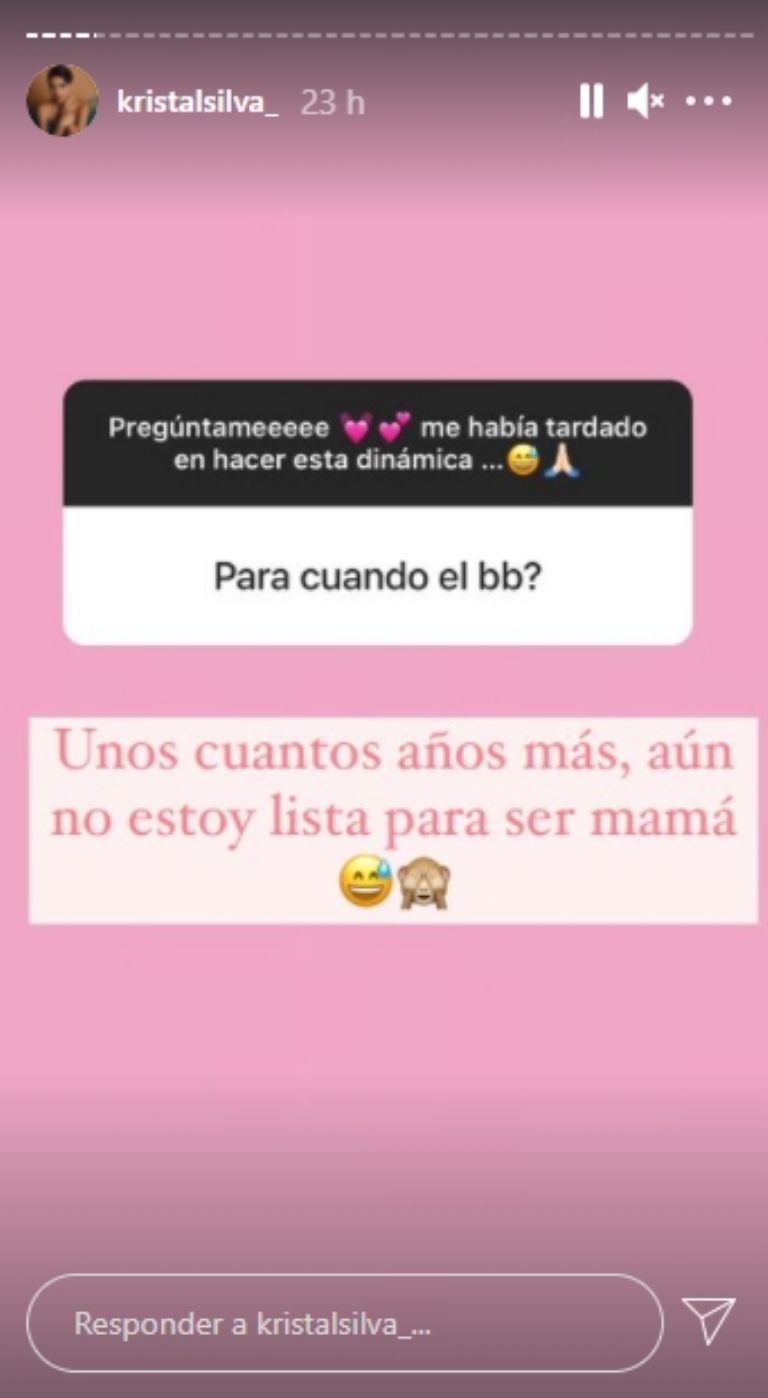
Task: Open kristalsilva_ profile picture
Action: pyautogui.click(x=62, y=101)
